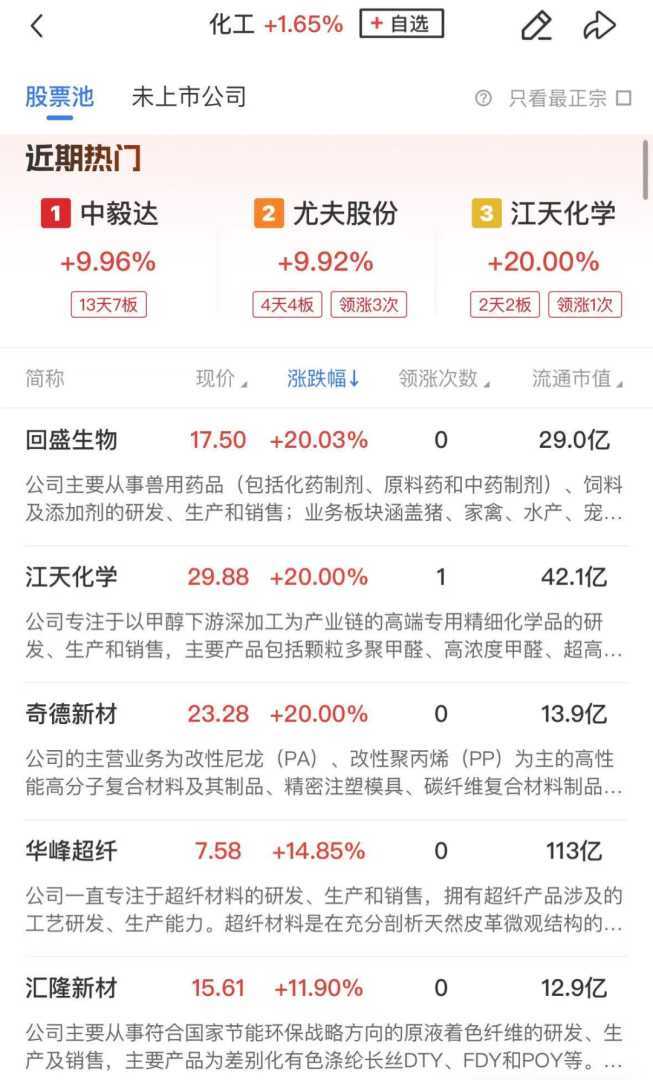Viewport: 653px width, 1080px height.
Task: Check the 只看最正宗 checkbox
Action: pos(624,98)
